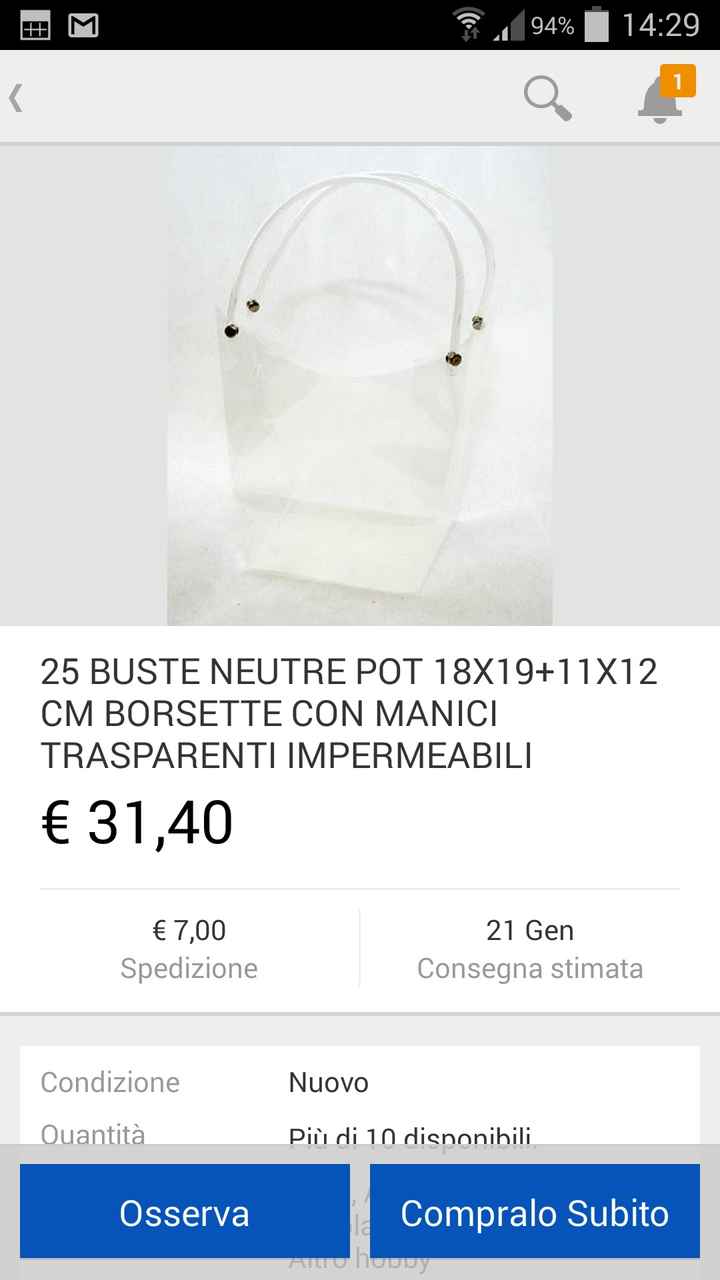The height and width of the screenshot is (1280, 720).
Task: Tap the Wi-Fi status icon
Action: tap(468, 21)
